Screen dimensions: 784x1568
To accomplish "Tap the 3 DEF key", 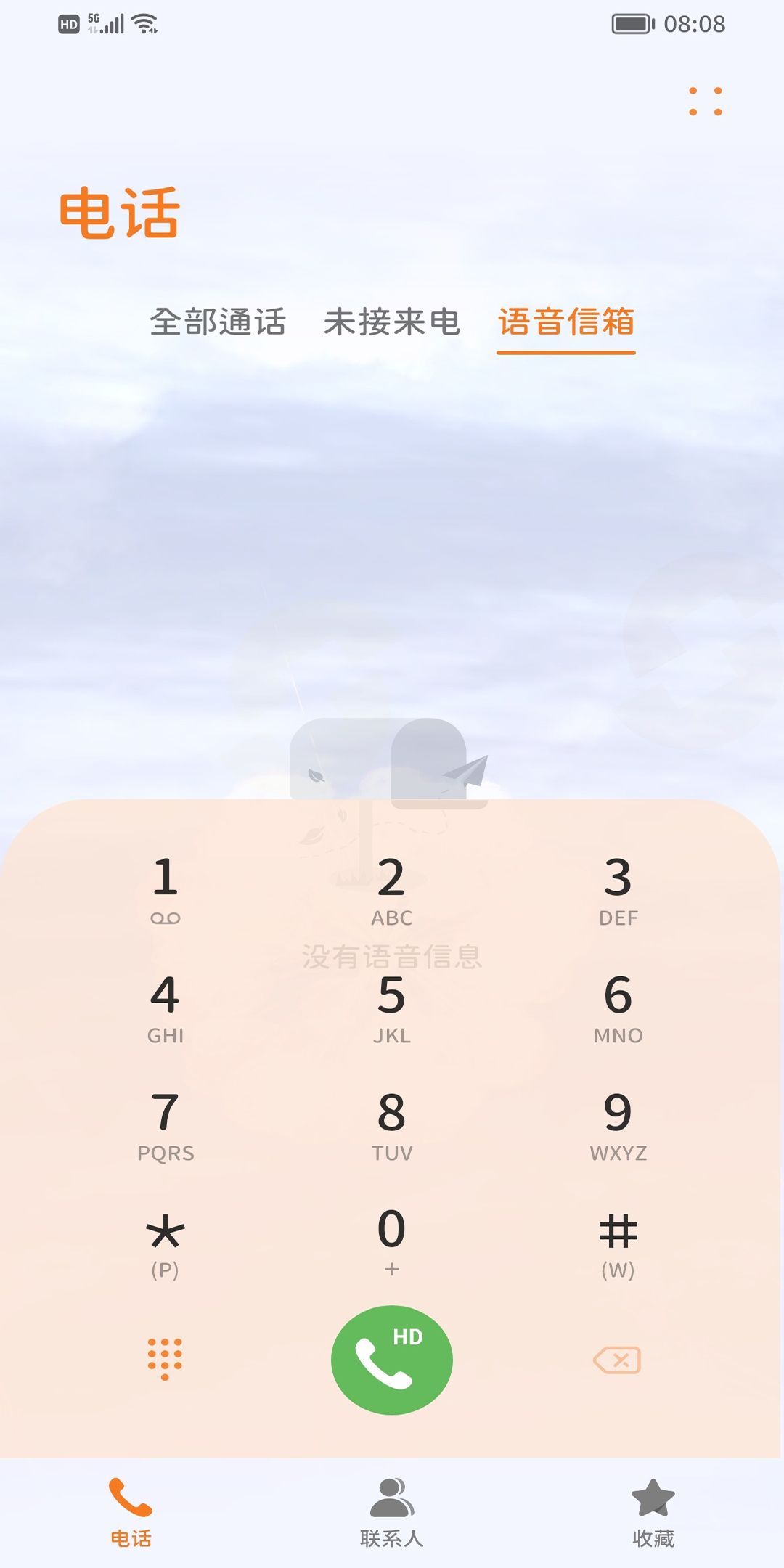I will (x=618, y=889).
